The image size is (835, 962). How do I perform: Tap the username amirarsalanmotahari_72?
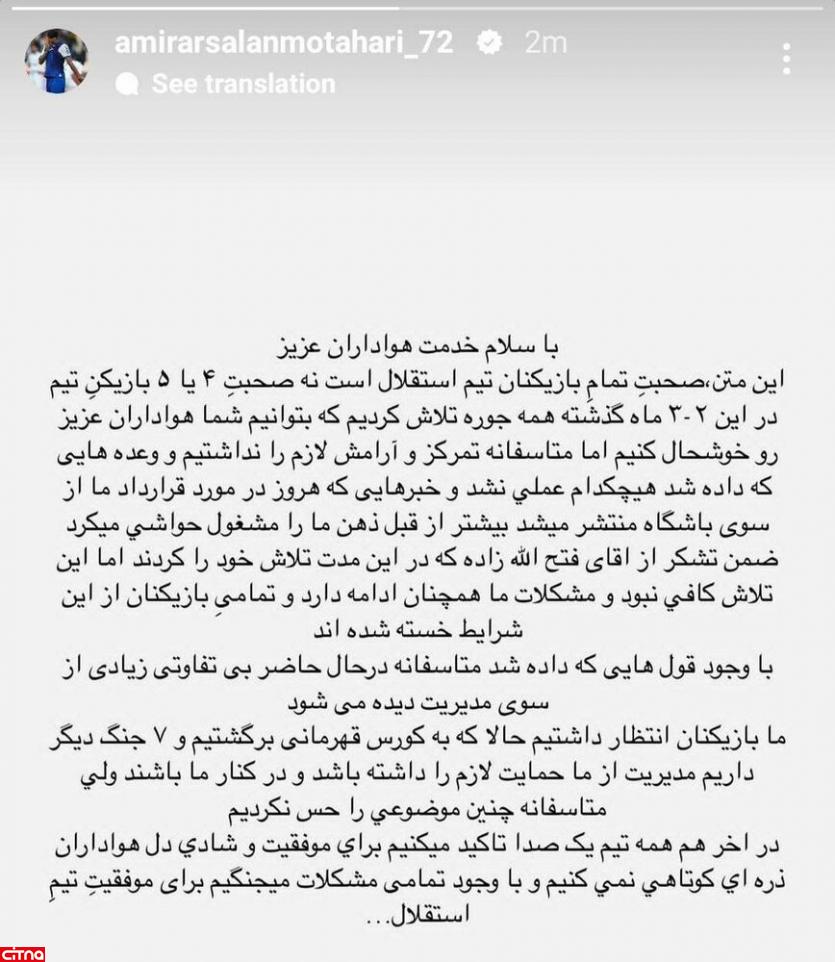tap(284, 43)
